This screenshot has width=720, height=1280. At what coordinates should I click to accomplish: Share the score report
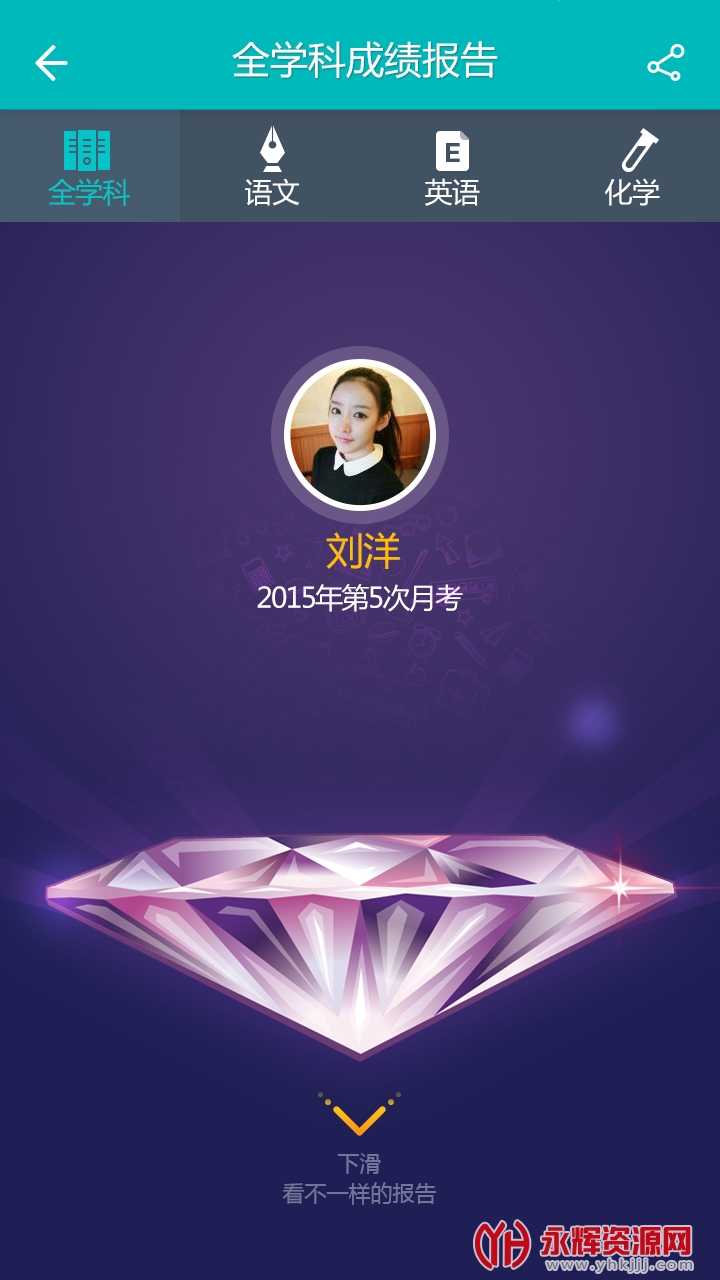click(665, 63)
